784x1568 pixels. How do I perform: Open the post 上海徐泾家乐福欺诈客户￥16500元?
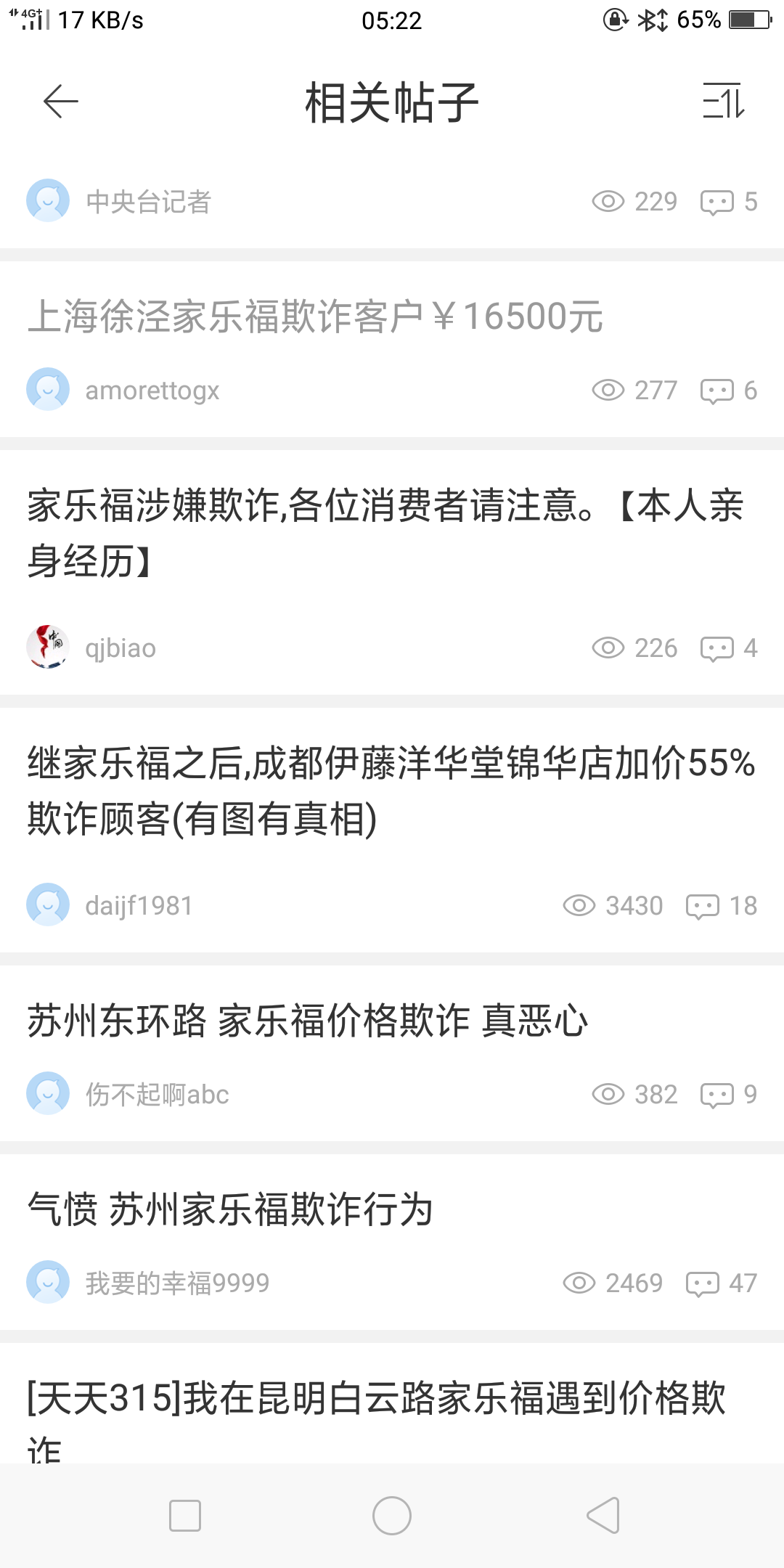(x=315, y=317)
